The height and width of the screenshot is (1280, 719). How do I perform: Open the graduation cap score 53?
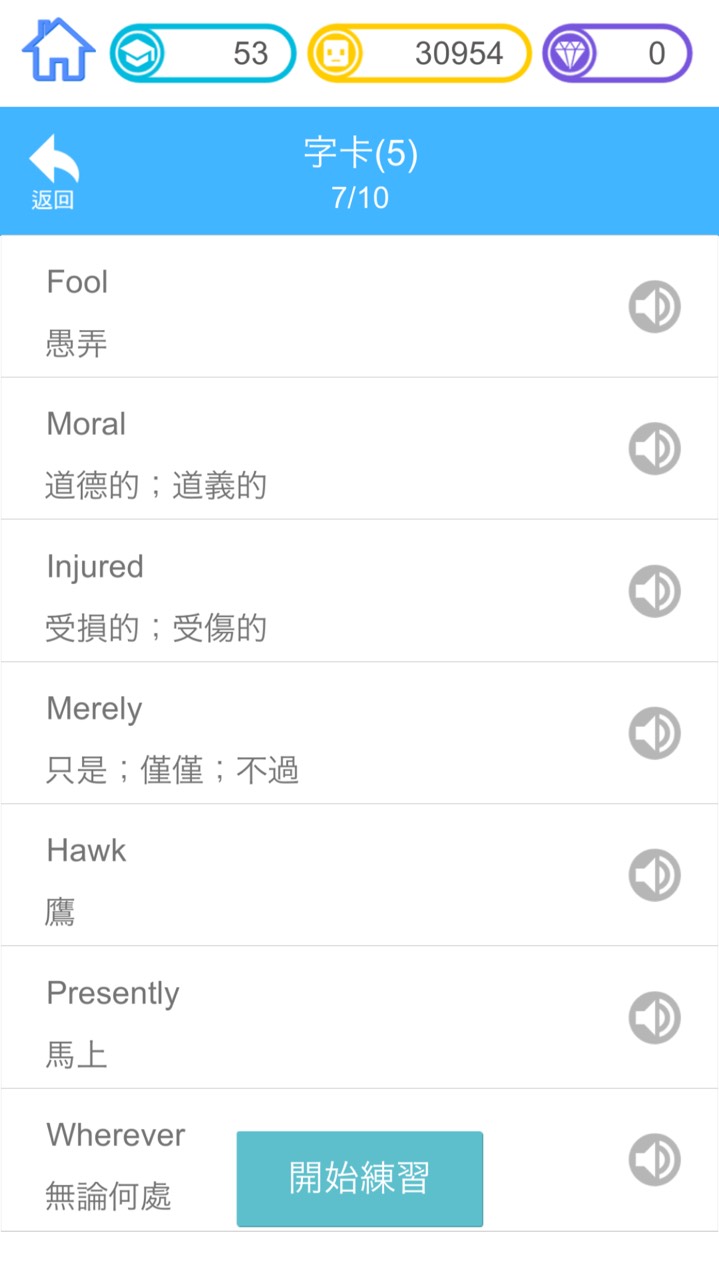coord(203,53)
